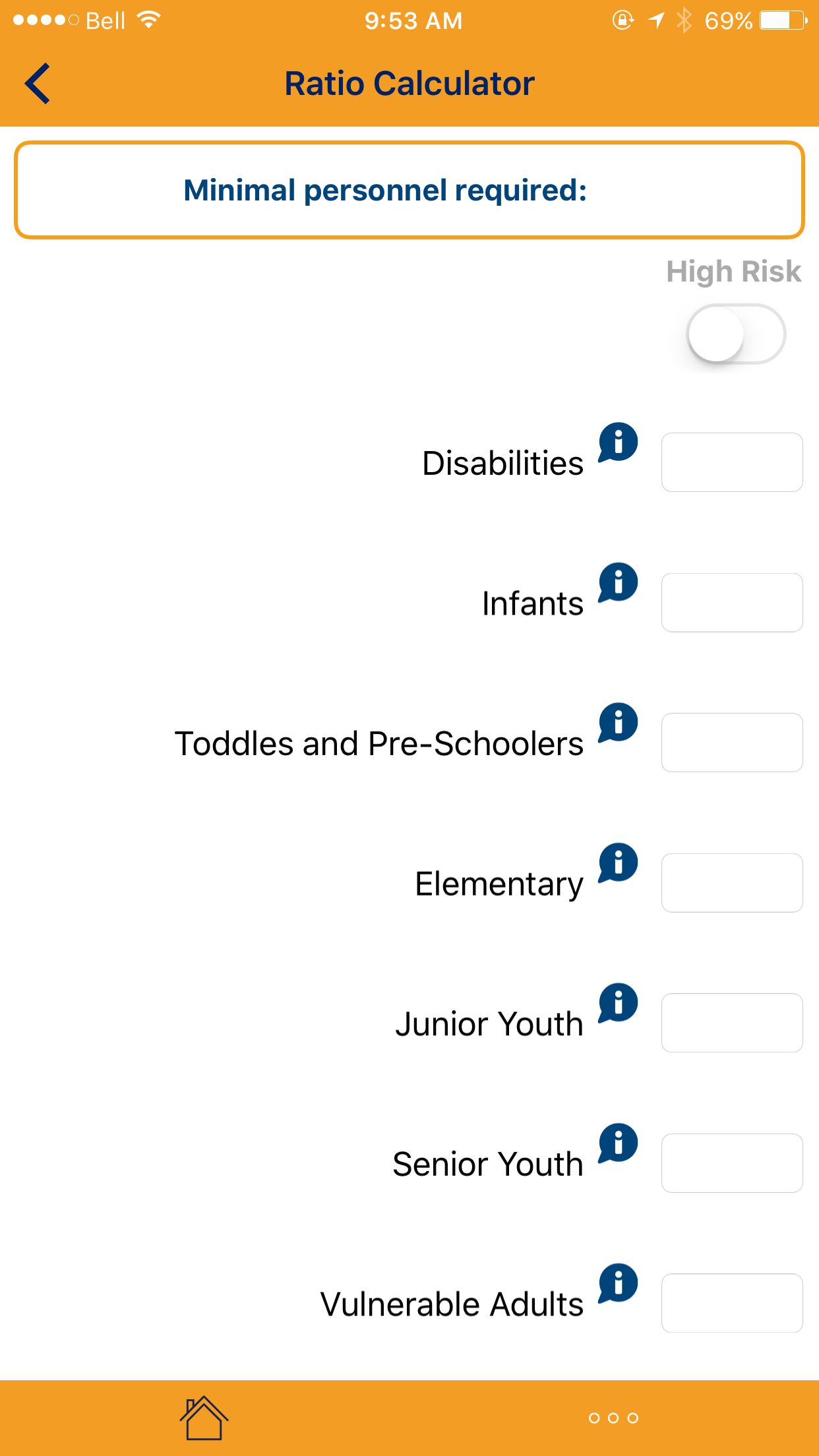Screen dimensions: 819x1456
Task: Open Senior Youth info bubble
Action: pyautogui.click(x=618, y=1143)
